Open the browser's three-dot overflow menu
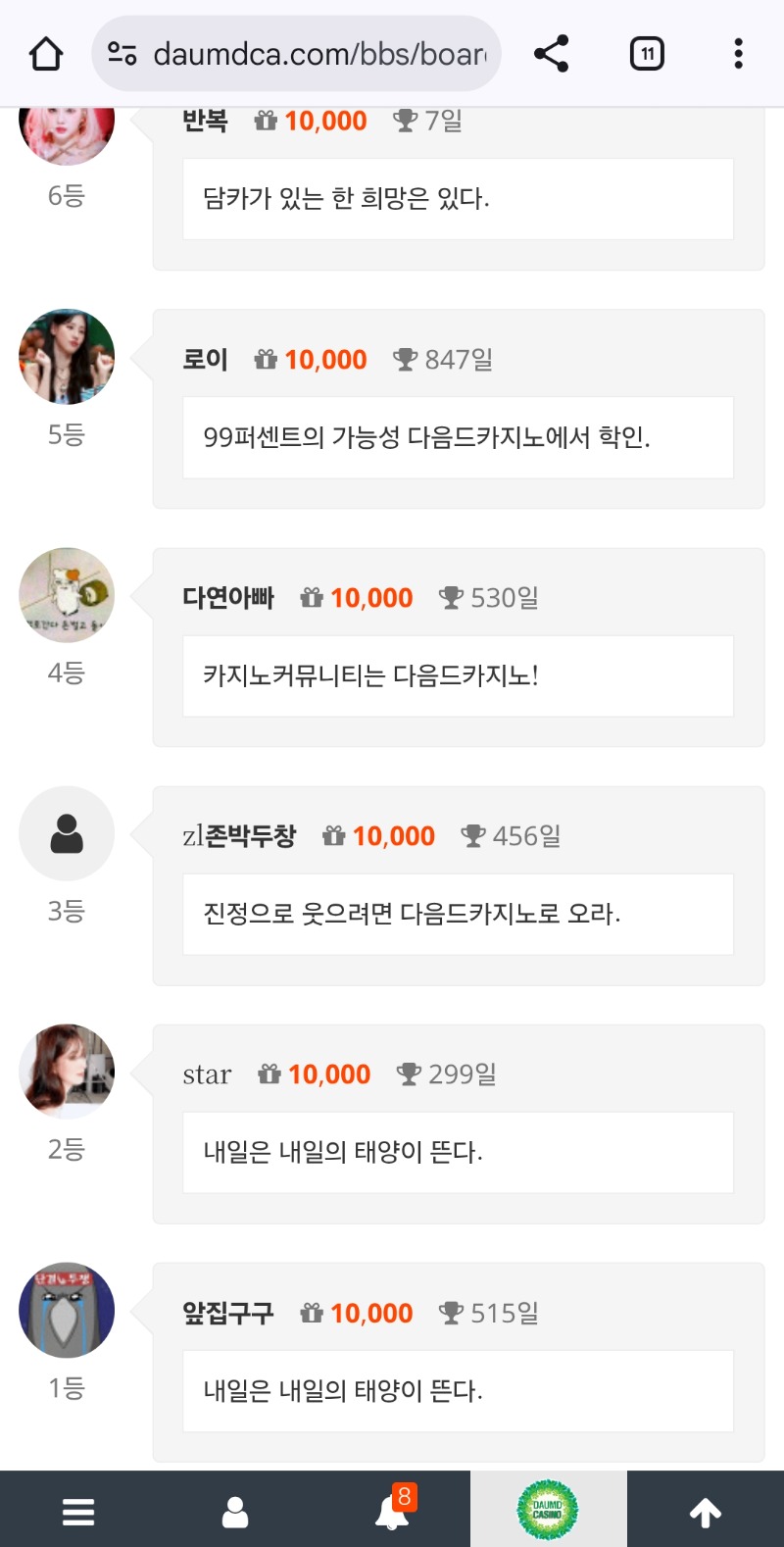Screen dimensions: 784x1547 click(x=737, y=54)
